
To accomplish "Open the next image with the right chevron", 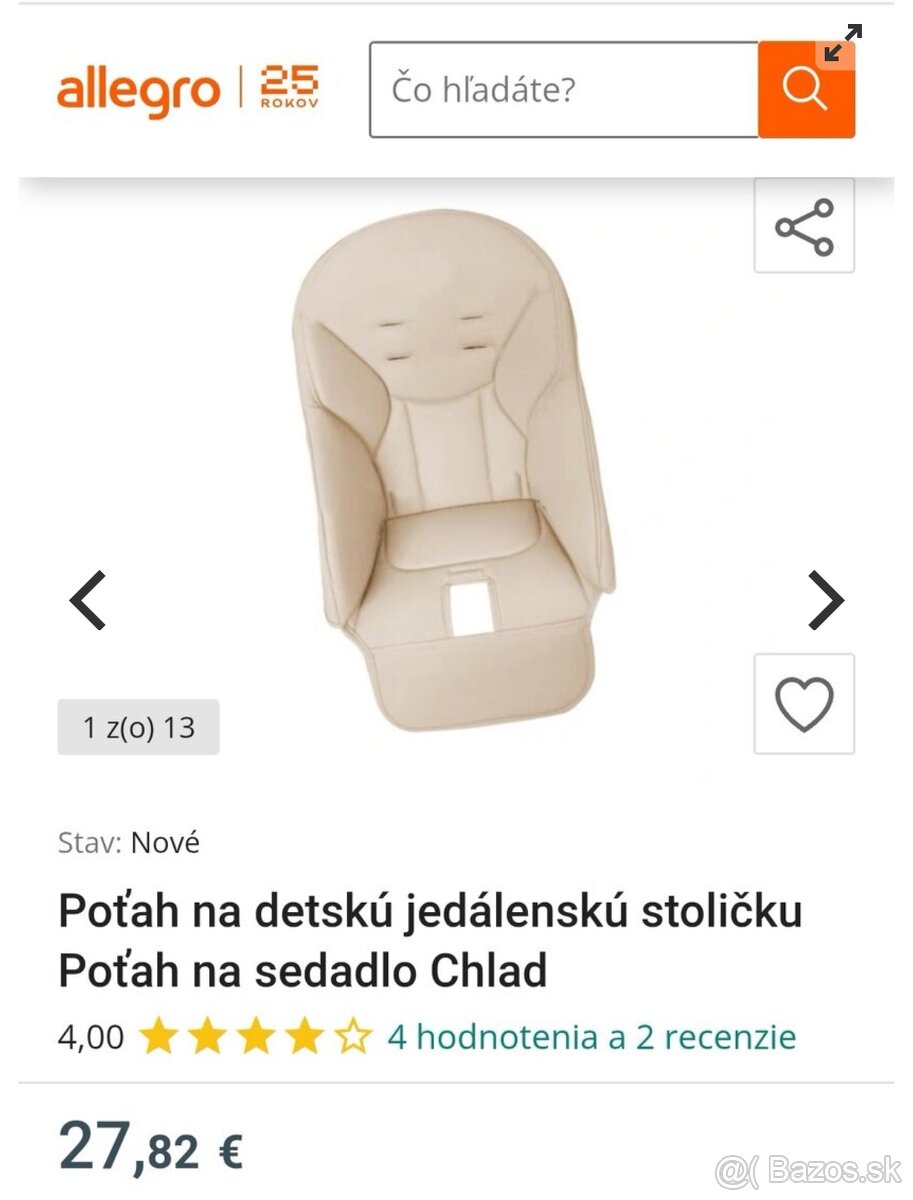I will (x=826, y=600).
